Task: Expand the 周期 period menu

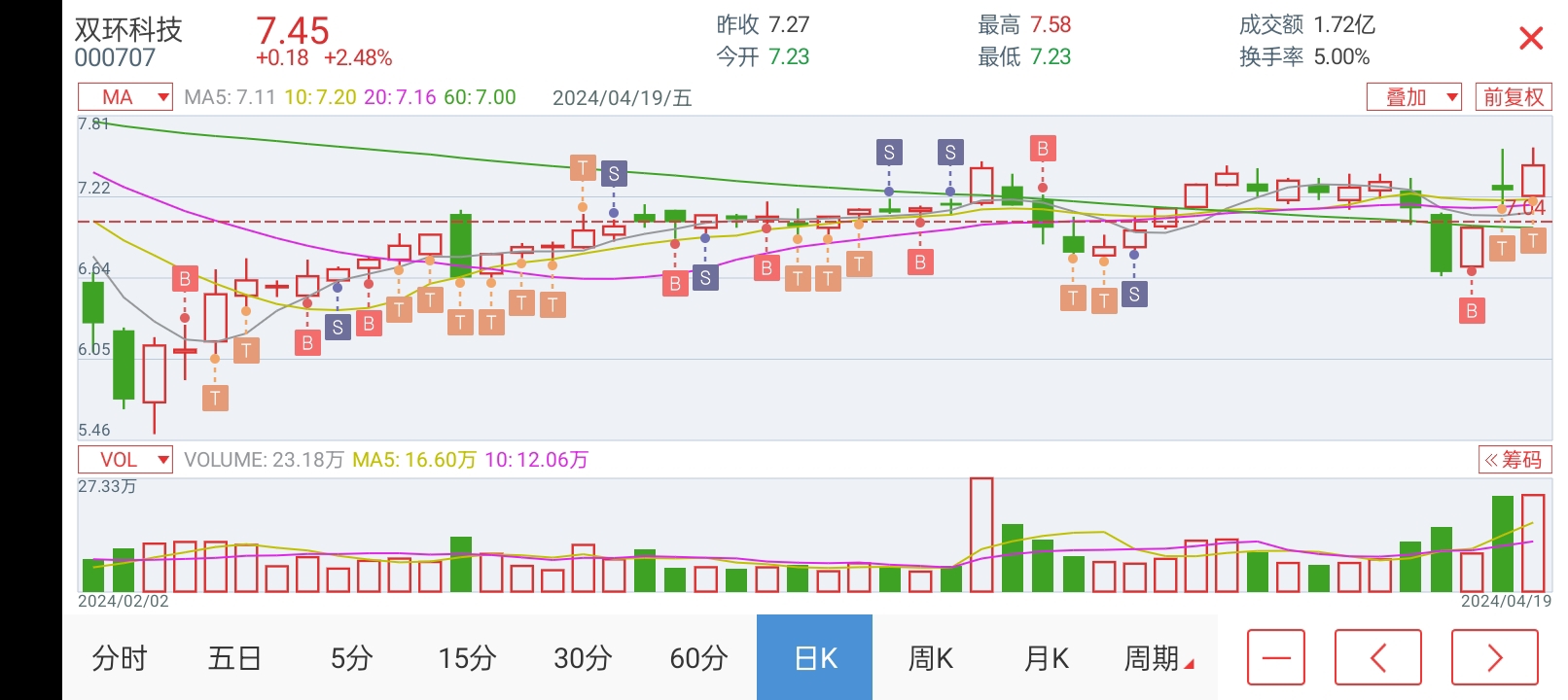Action: pos(1158,658)
